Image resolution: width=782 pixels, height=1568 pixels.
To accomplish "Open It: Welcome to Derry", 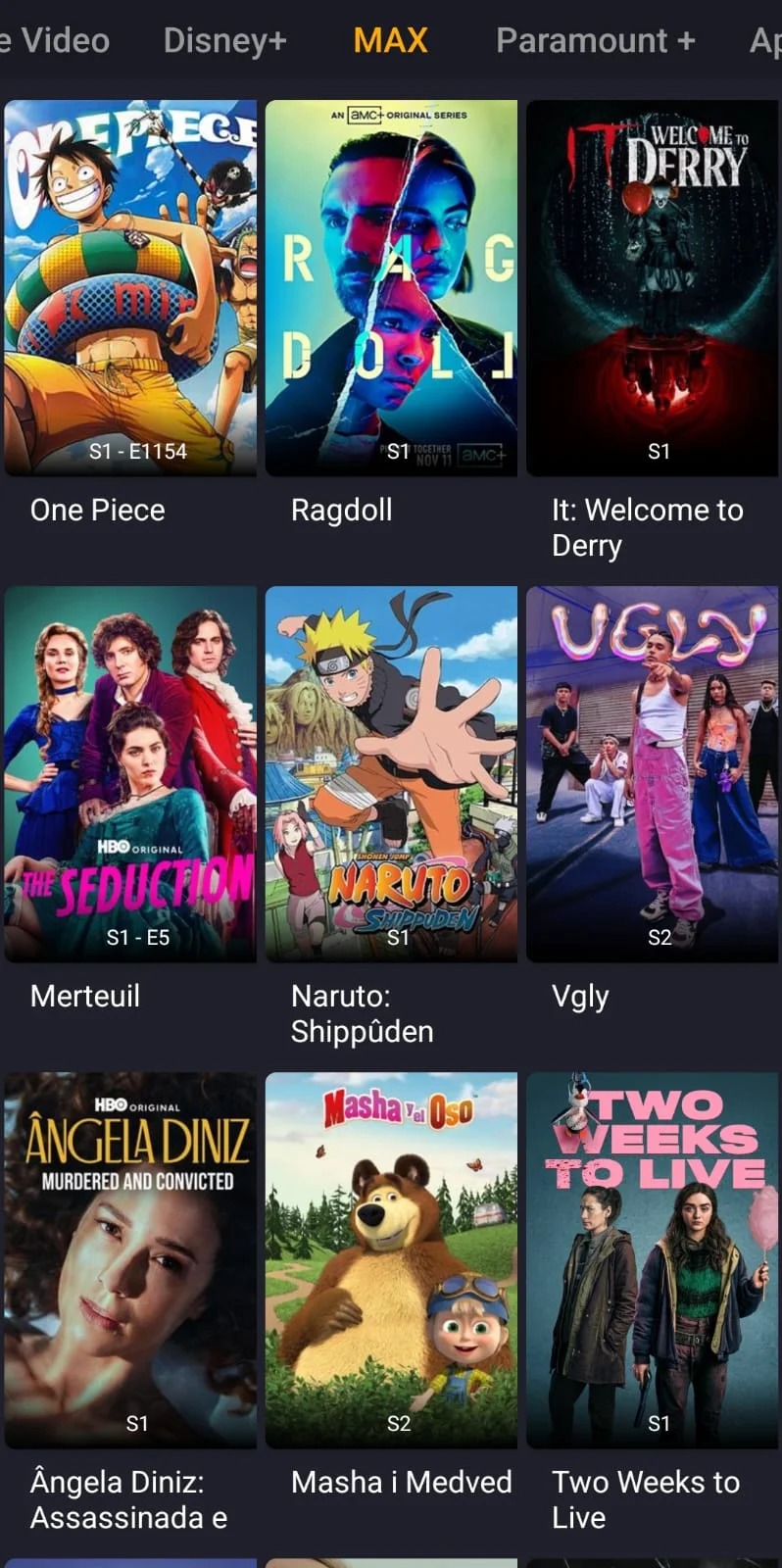I will tap(652, 288).
